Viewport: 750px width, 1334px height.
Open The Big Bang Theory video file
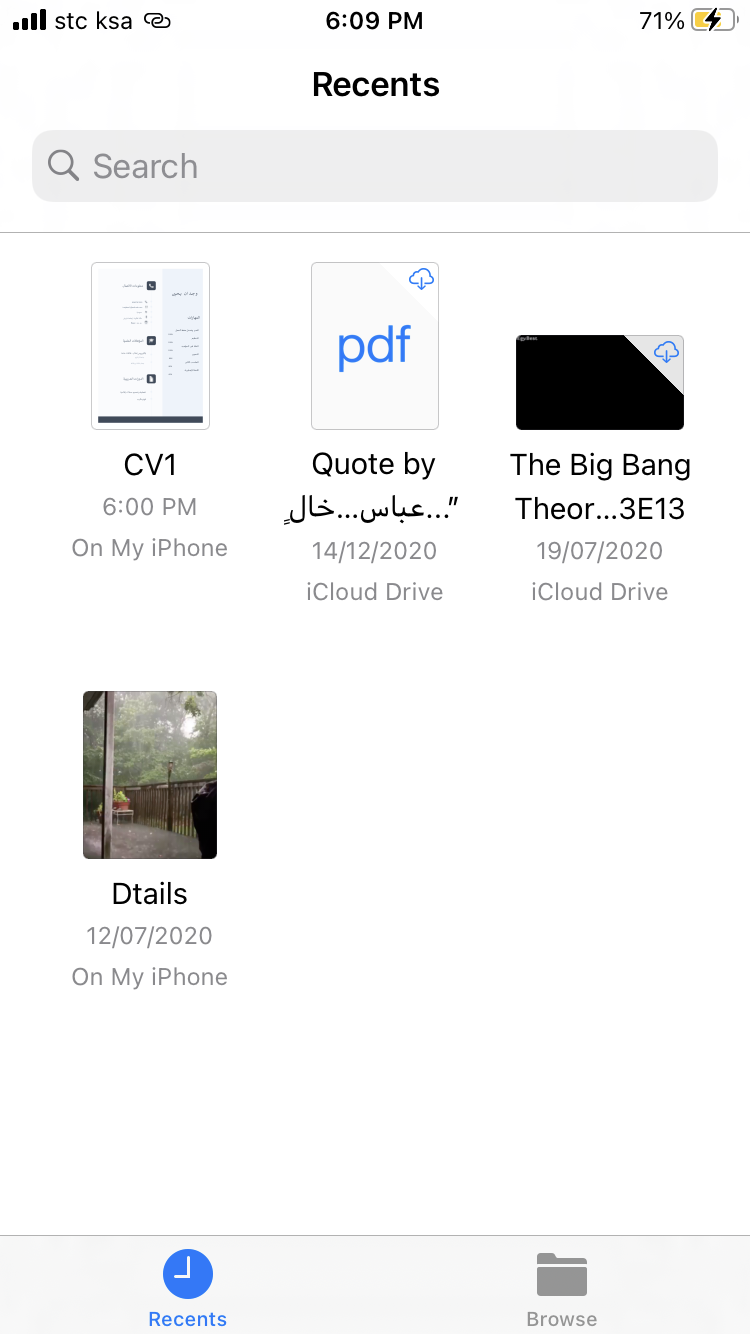click(599, 383)
